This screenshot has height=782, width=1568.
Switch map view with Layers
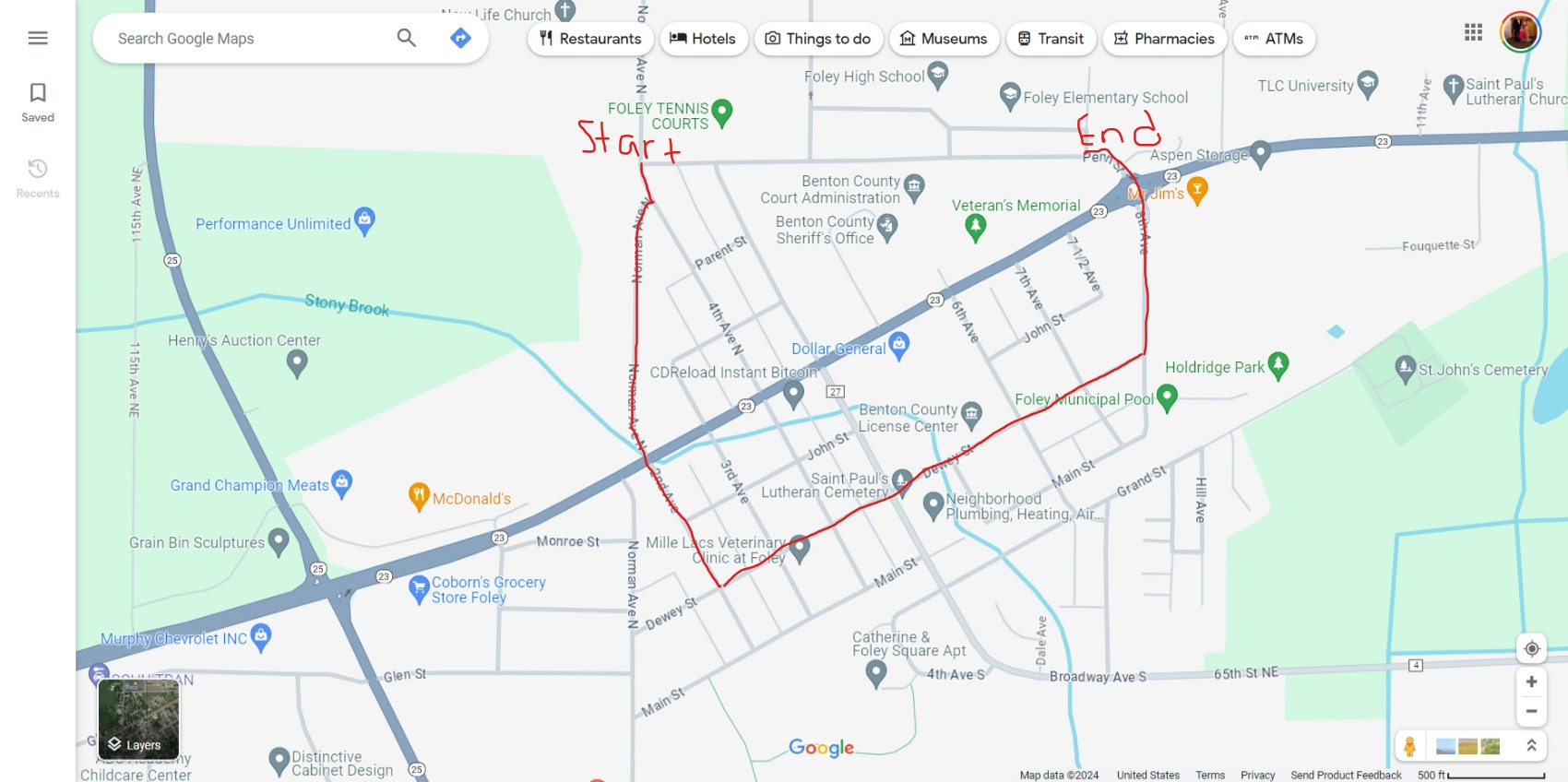[x=138, y=718]
